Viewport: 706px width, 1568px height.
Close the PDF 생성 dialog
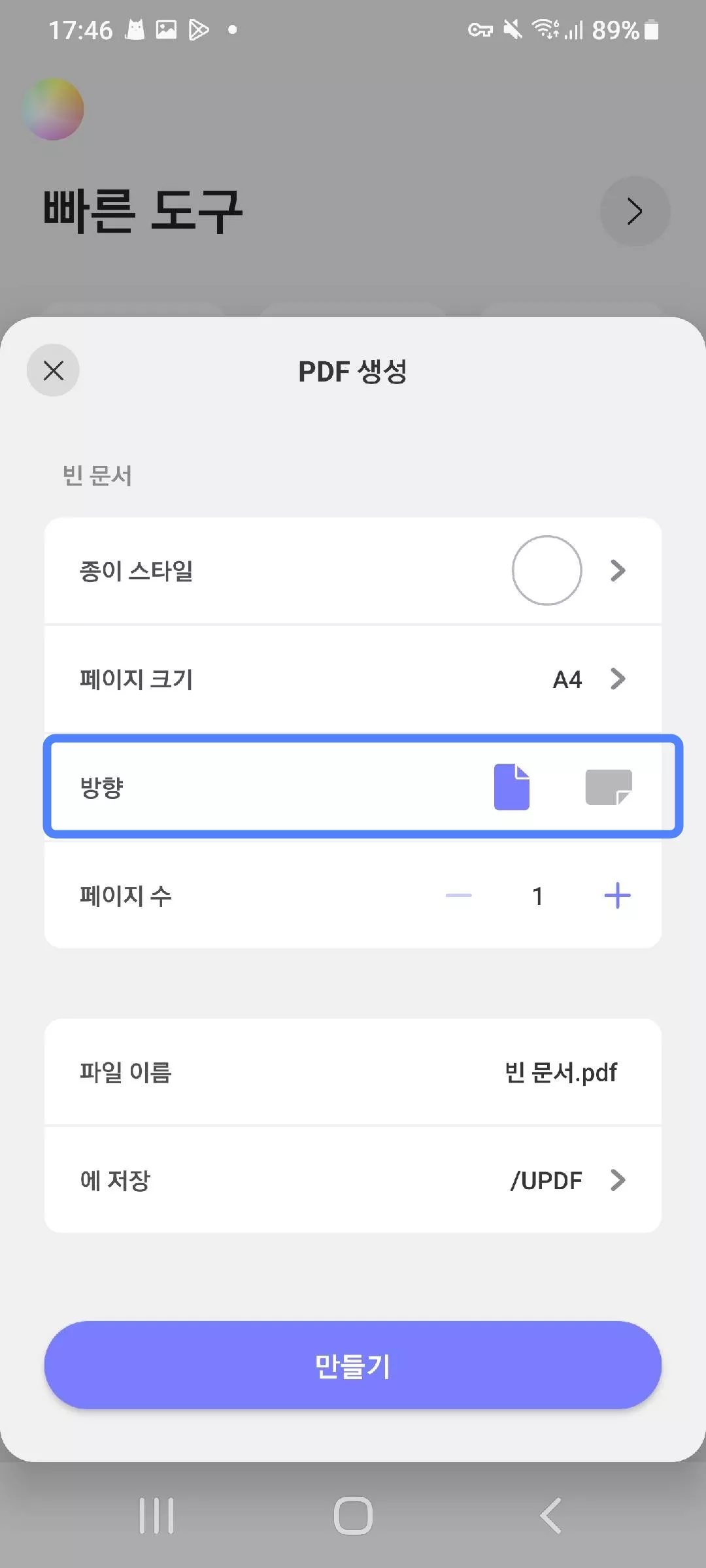click(53, 370)
